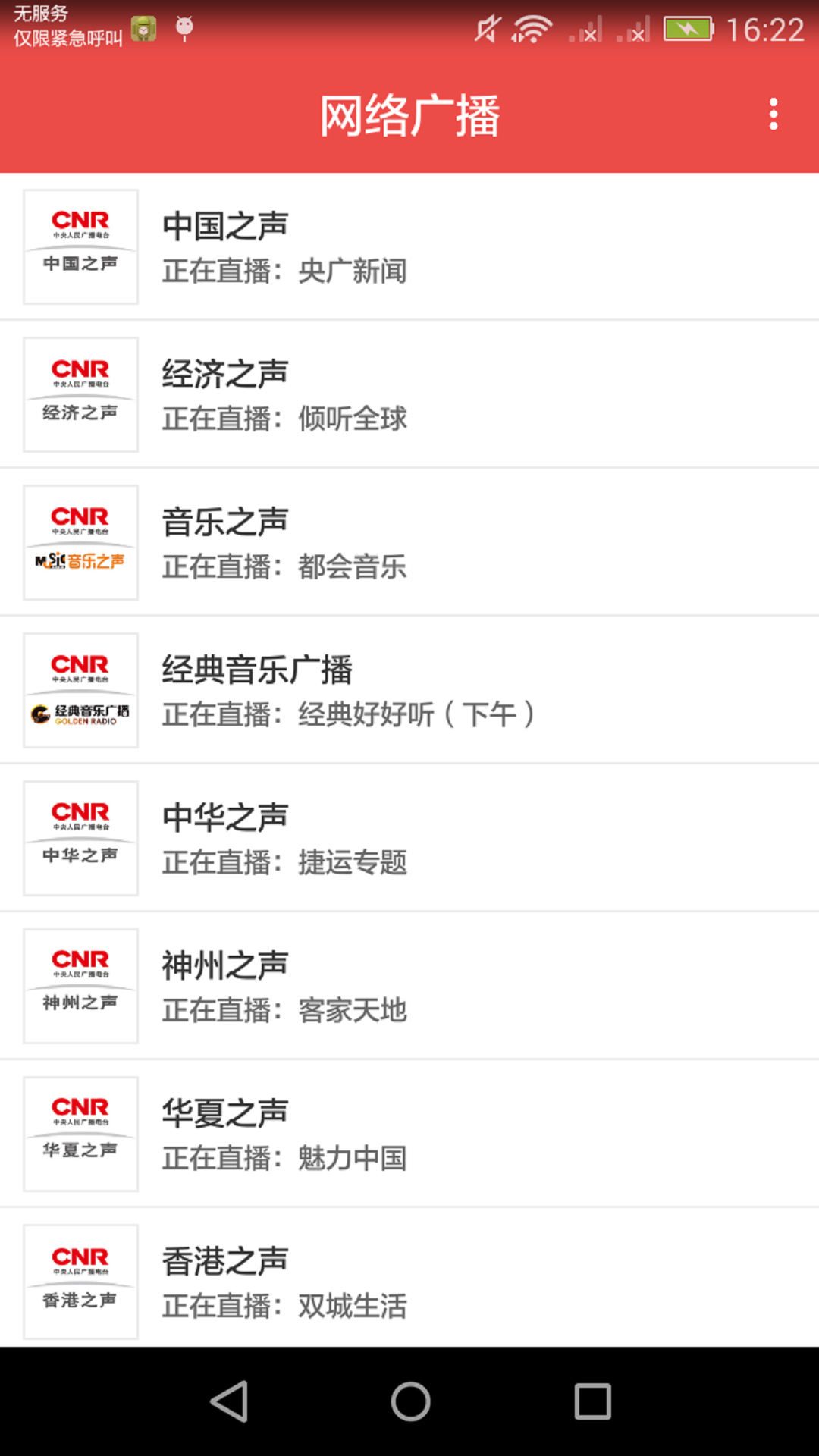
Task: Choose the 香港之声 station
Action: point(409,1280)
